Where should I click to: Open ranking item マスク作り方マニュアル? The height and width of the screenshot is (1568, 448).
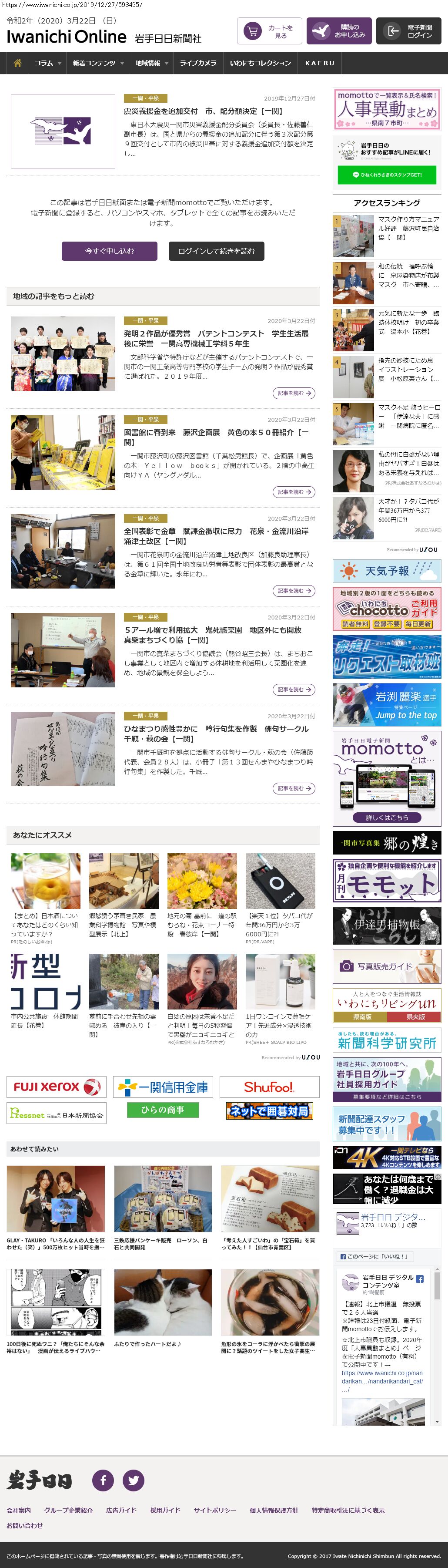408,228
